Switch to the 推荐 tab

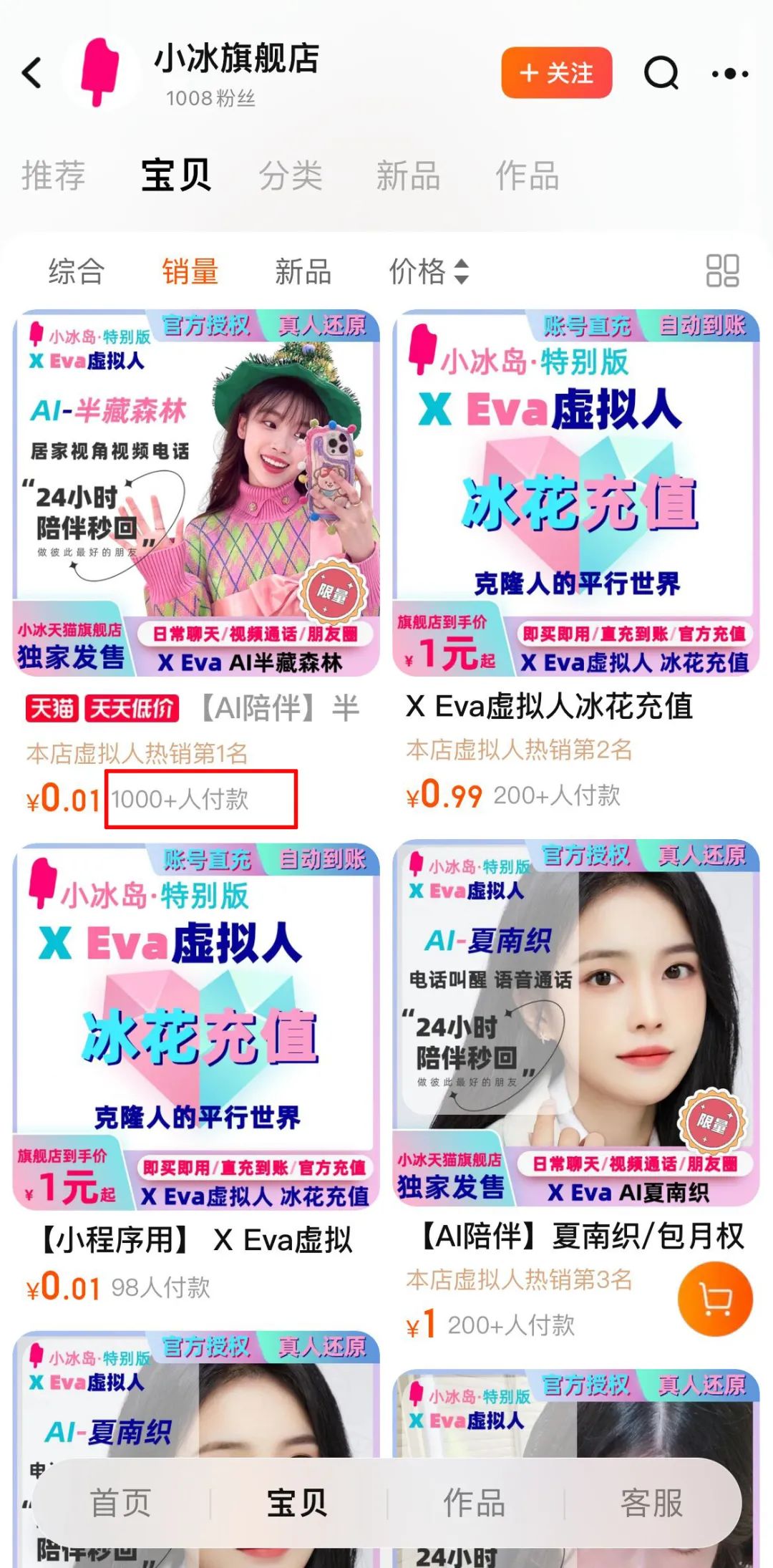click(54, 175)
